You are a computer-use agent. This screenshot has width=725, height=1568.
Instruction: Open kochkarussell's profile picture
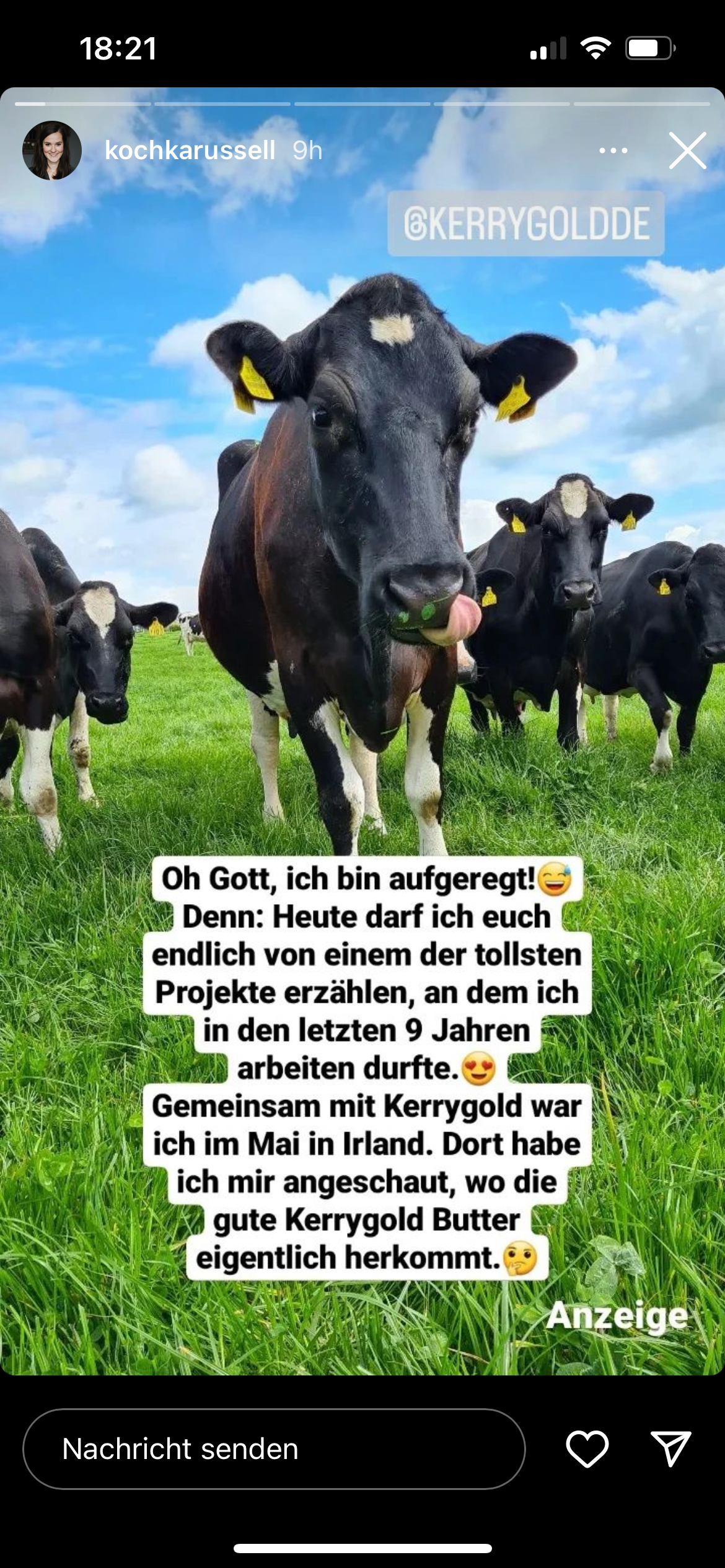[52, 150]
